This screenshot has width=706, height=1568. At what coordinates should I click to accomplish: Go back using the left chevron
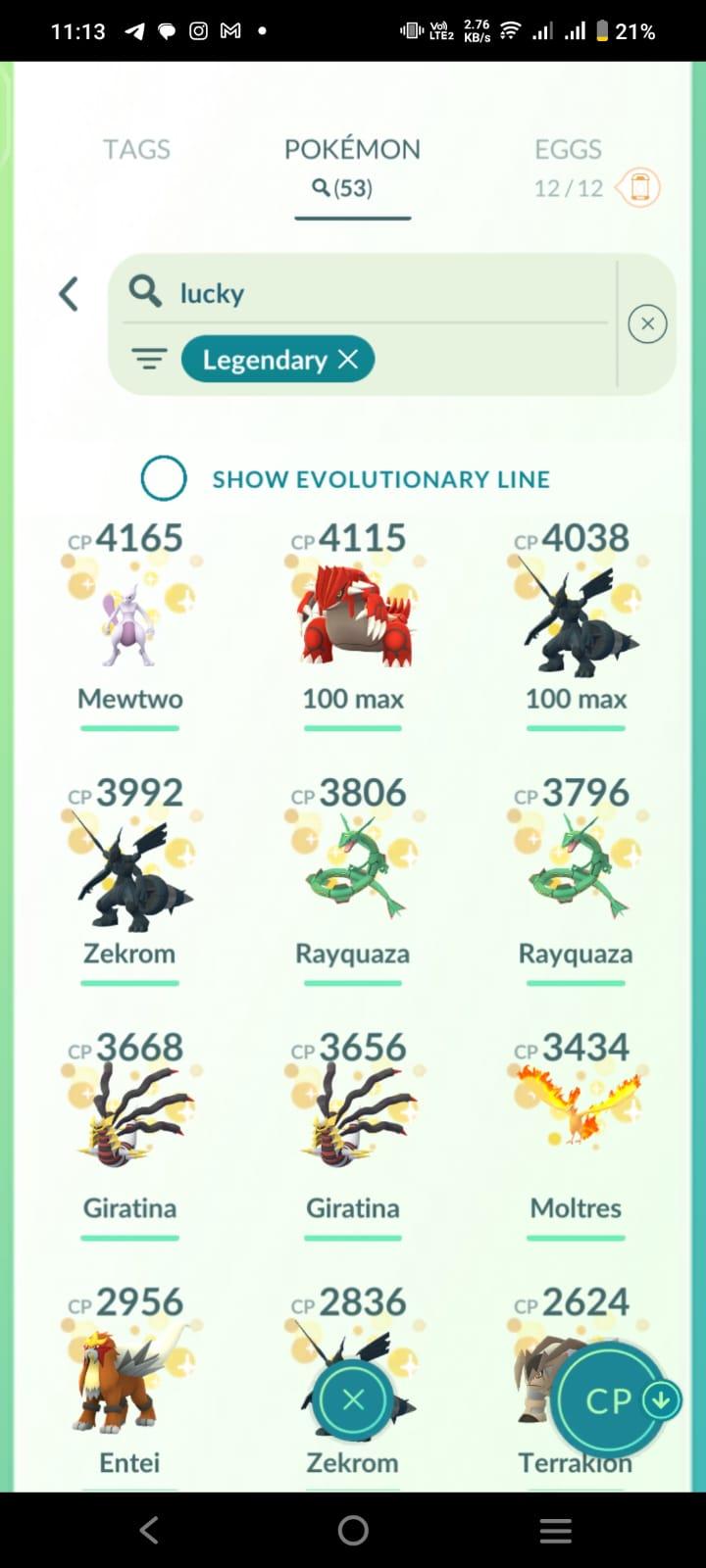[69, 294]
